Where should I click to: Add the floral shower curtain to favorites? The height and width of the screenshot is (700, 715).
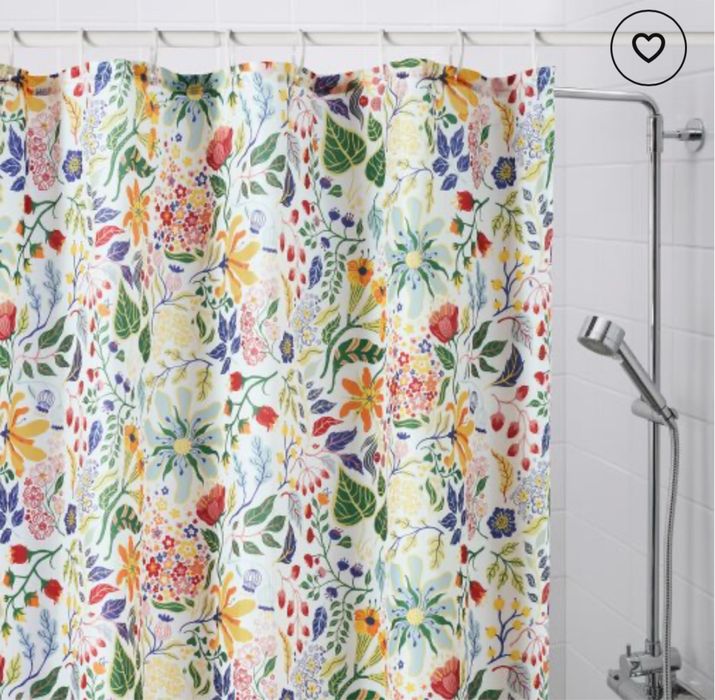[x=648, y=47]
